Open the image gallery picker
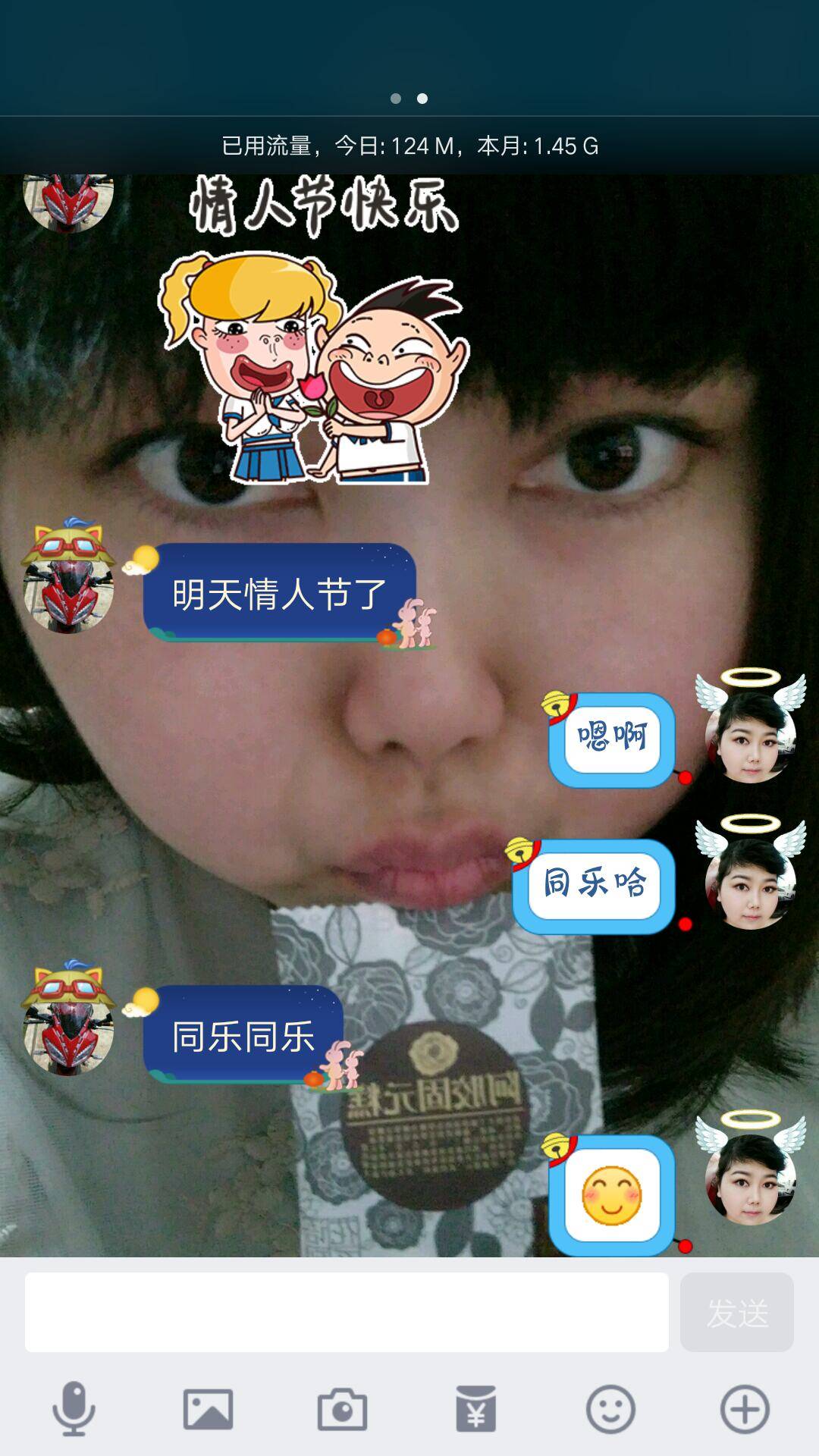This screenshot has height=1456, width=819. pos(208,1409)
